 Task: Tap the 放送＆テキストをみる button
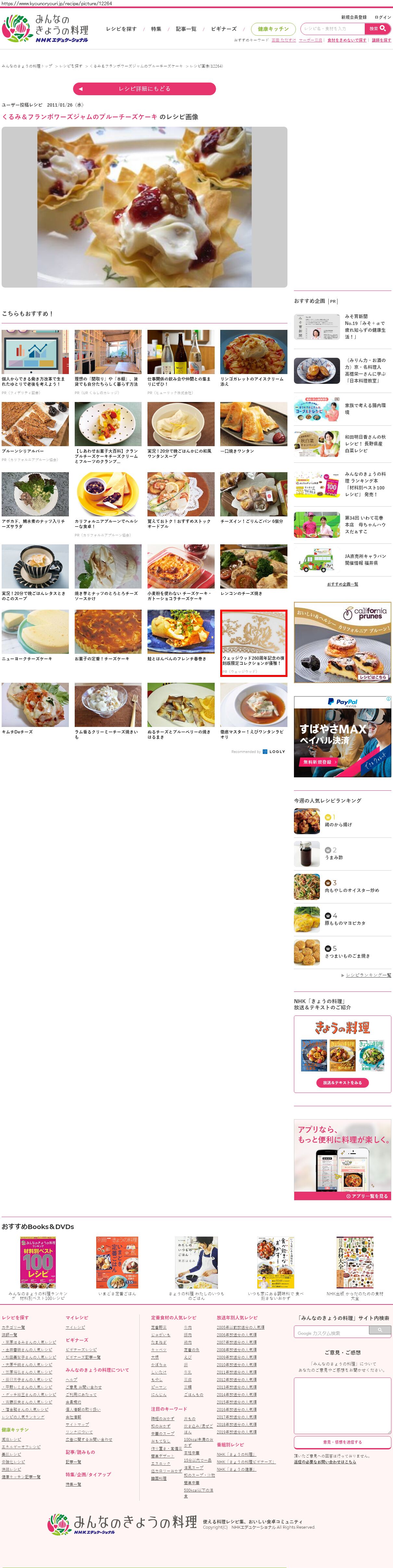[343, 1083]
